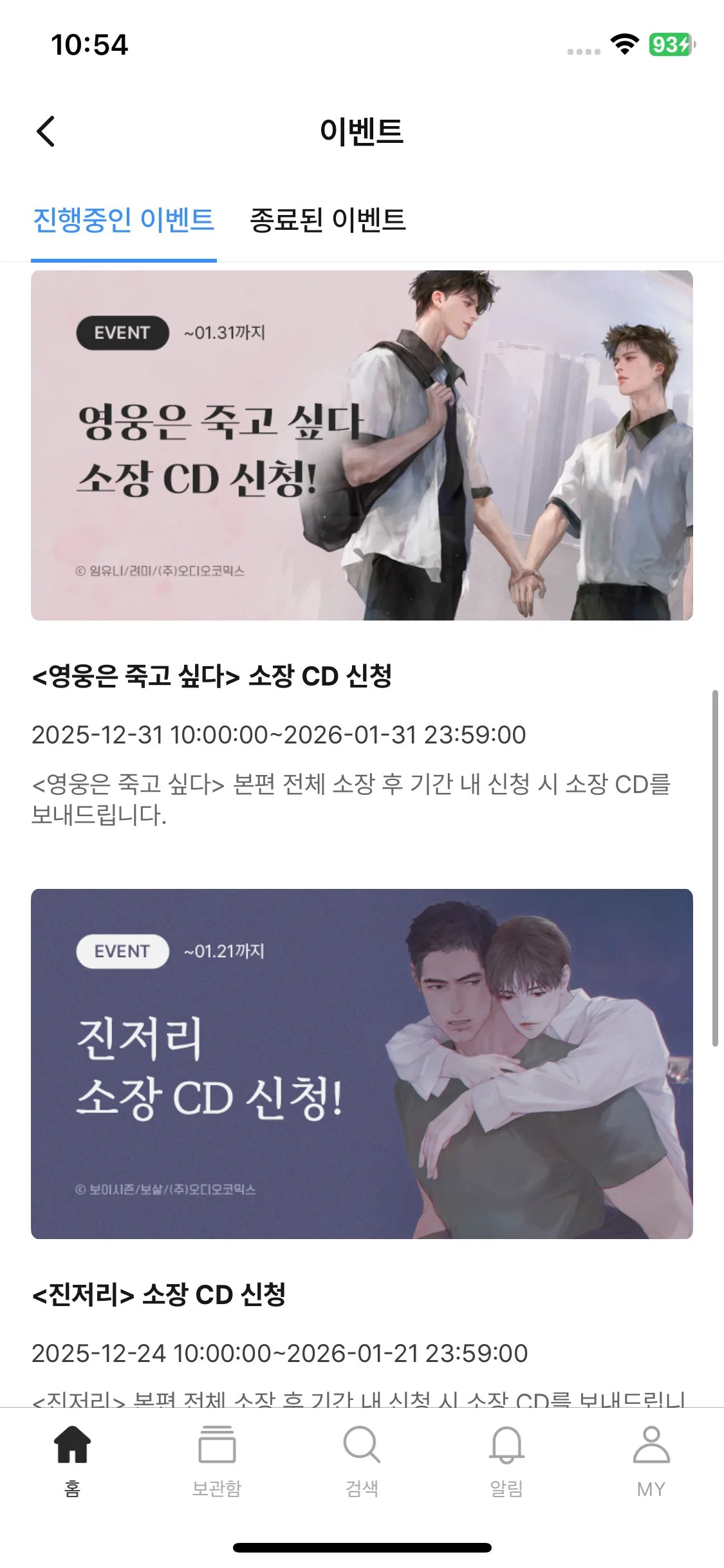Open the 영웅은 죽고 싶다 소장 CD event banner

coord(362,445)
